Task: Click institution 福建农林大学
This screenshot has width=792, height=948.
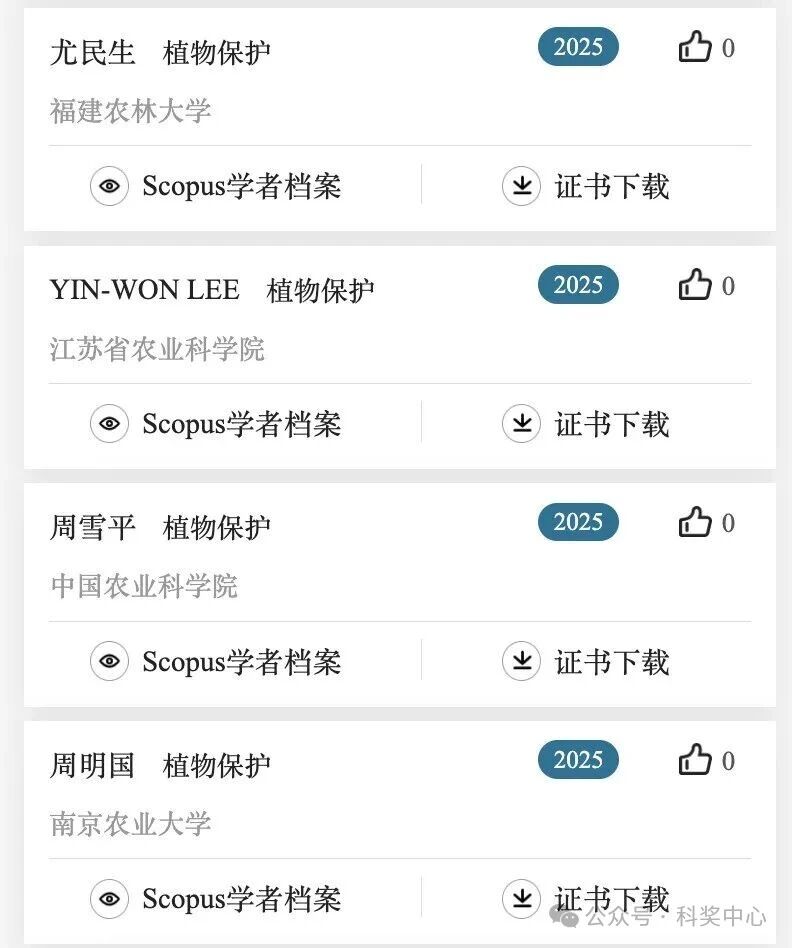Action: tap(128, 111)
